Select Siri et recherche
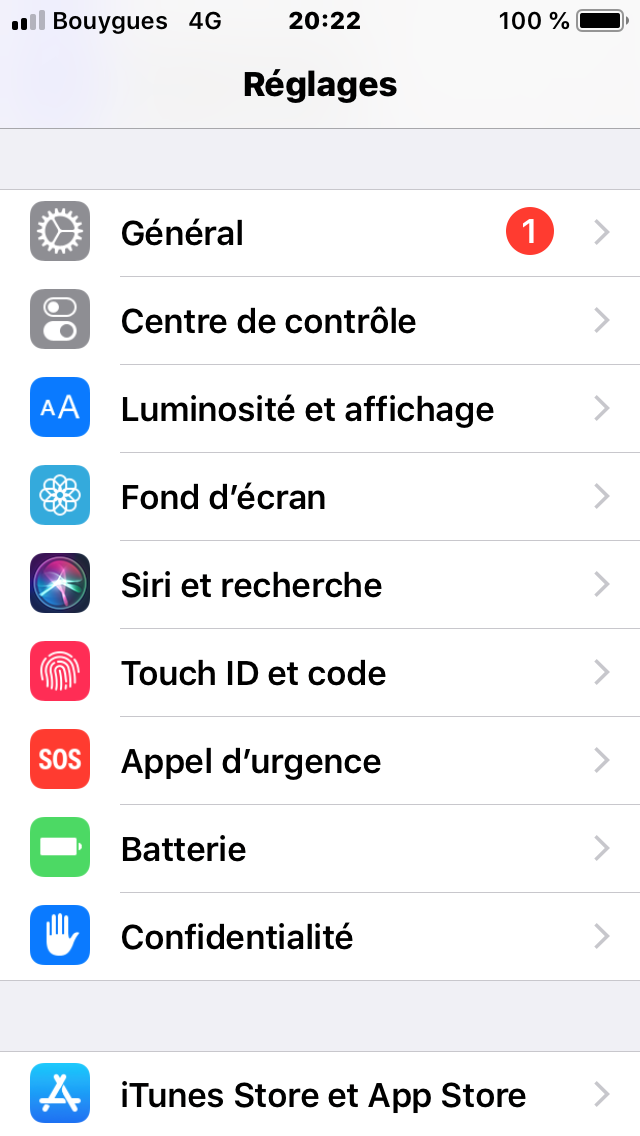 (x=320, y=585)
